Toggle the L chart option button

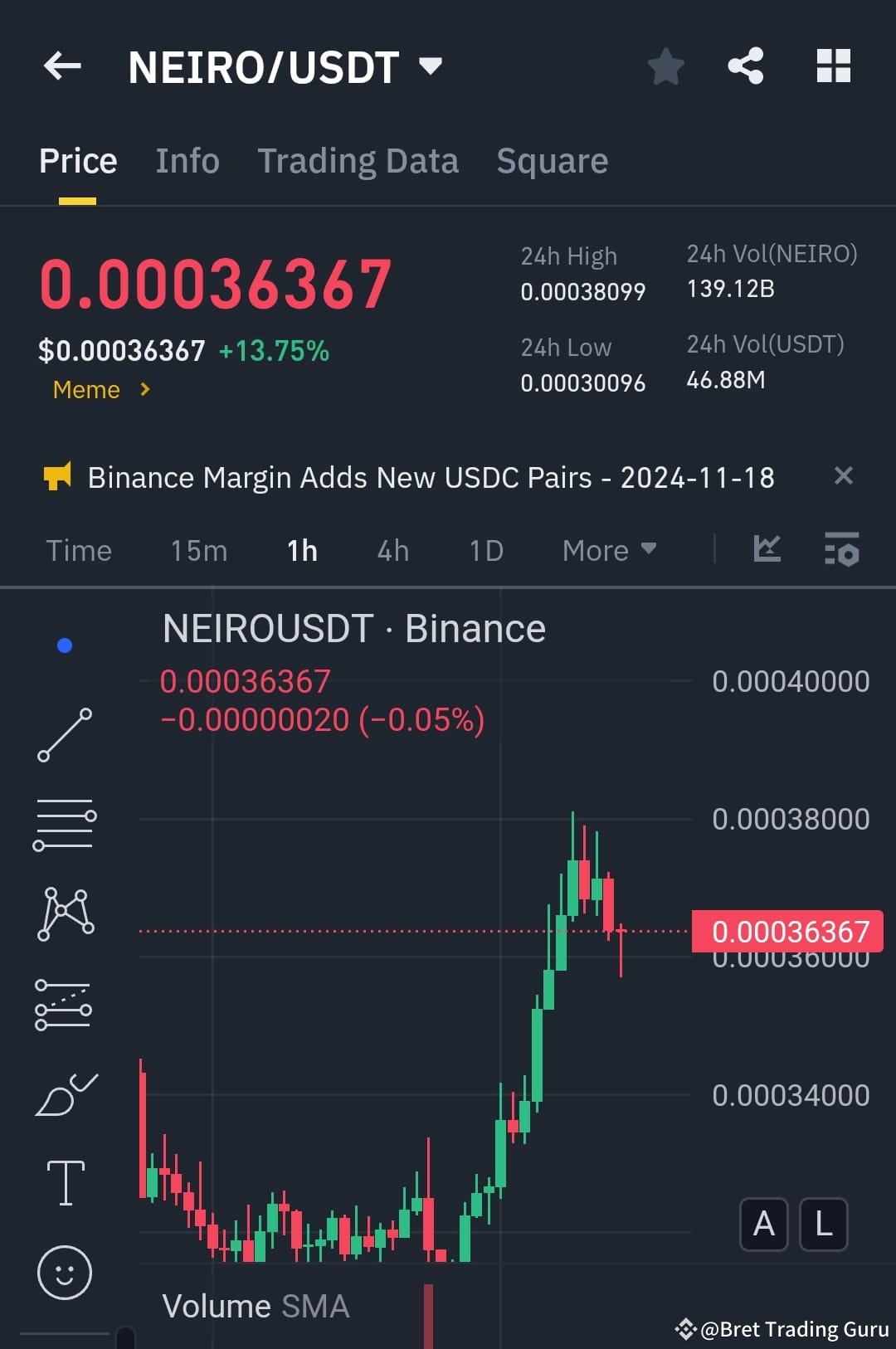click(x=822, y=1225)
